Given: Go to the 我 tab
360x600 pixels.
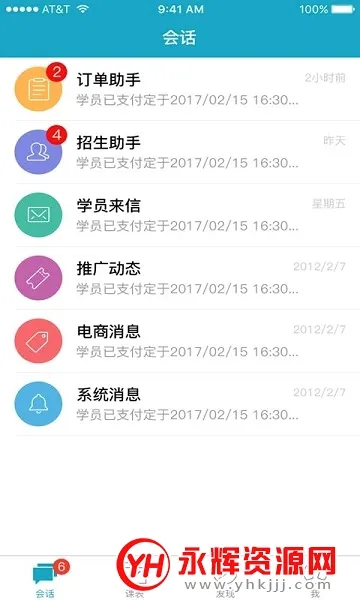Looking at the screenshot, I should point(315,578).
